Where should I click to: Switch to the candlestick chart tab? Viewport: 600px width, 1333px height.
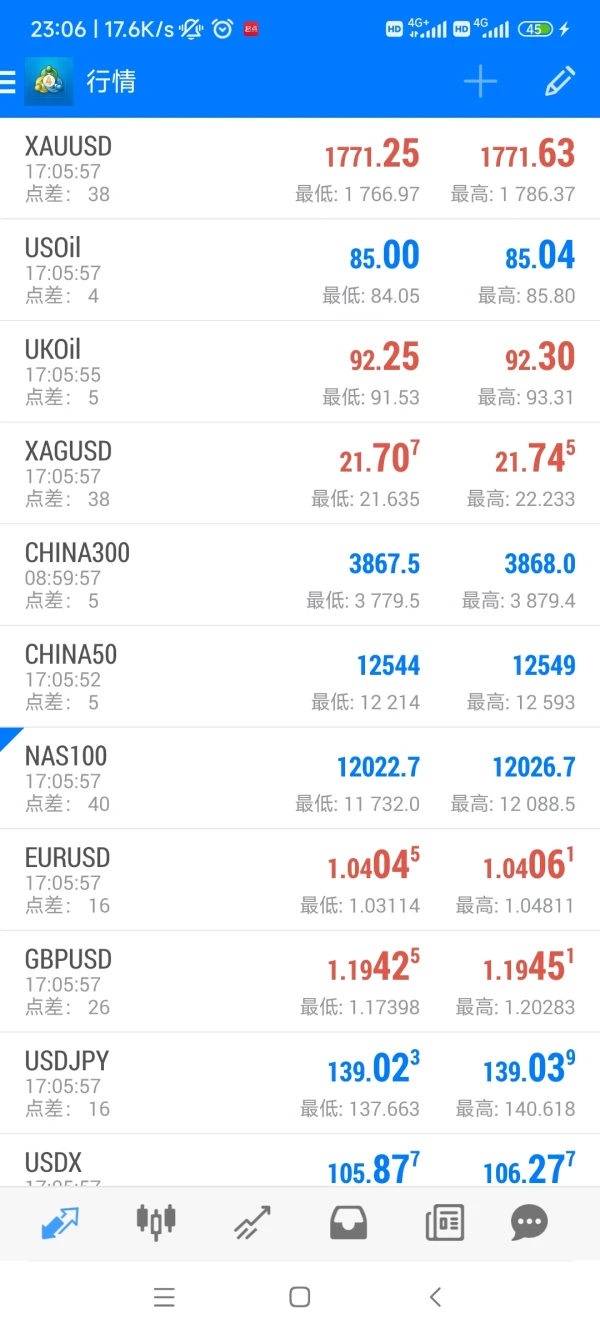pos(156,1222)
